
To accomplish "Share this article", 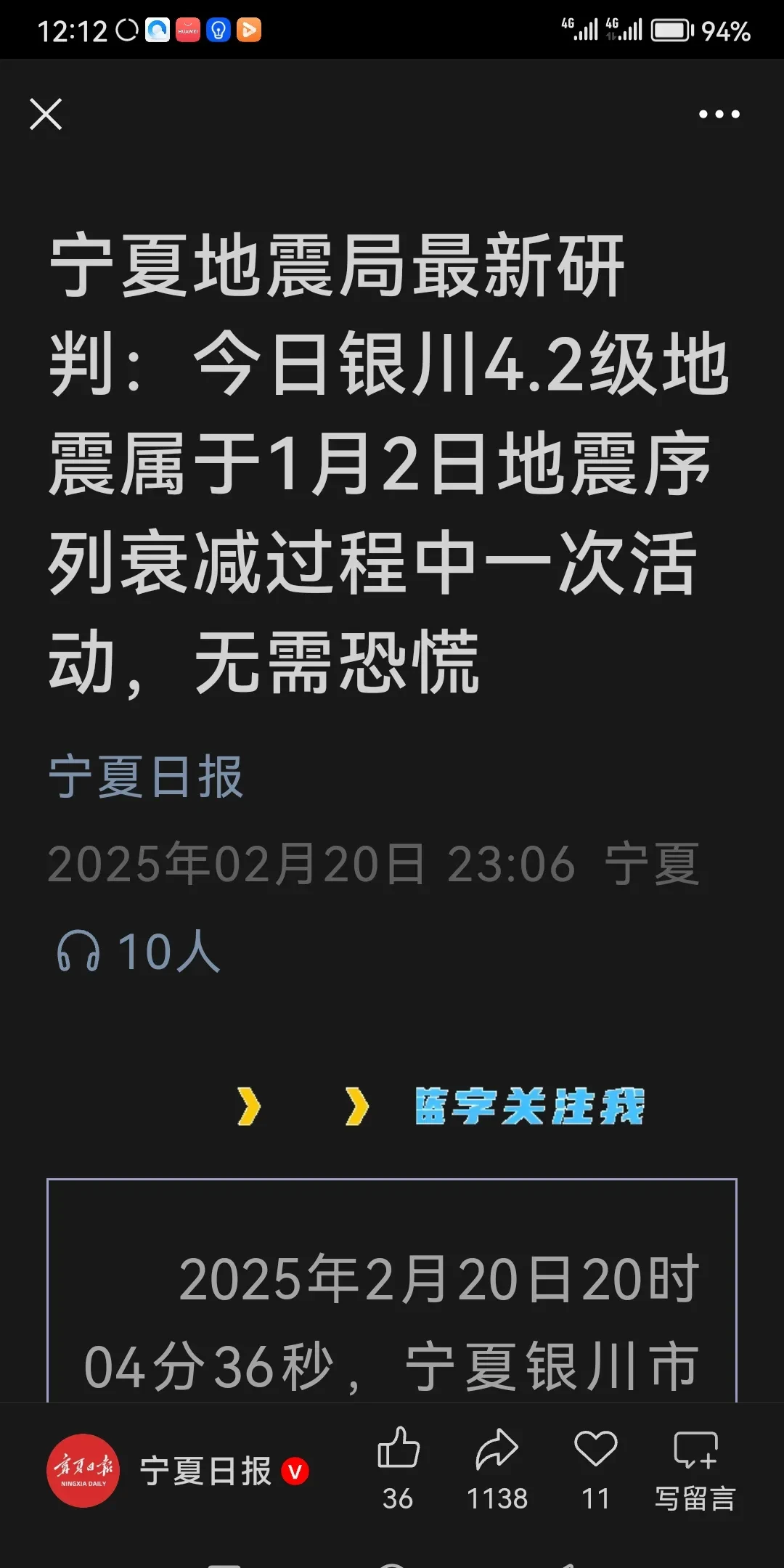I will (497, 1449).
